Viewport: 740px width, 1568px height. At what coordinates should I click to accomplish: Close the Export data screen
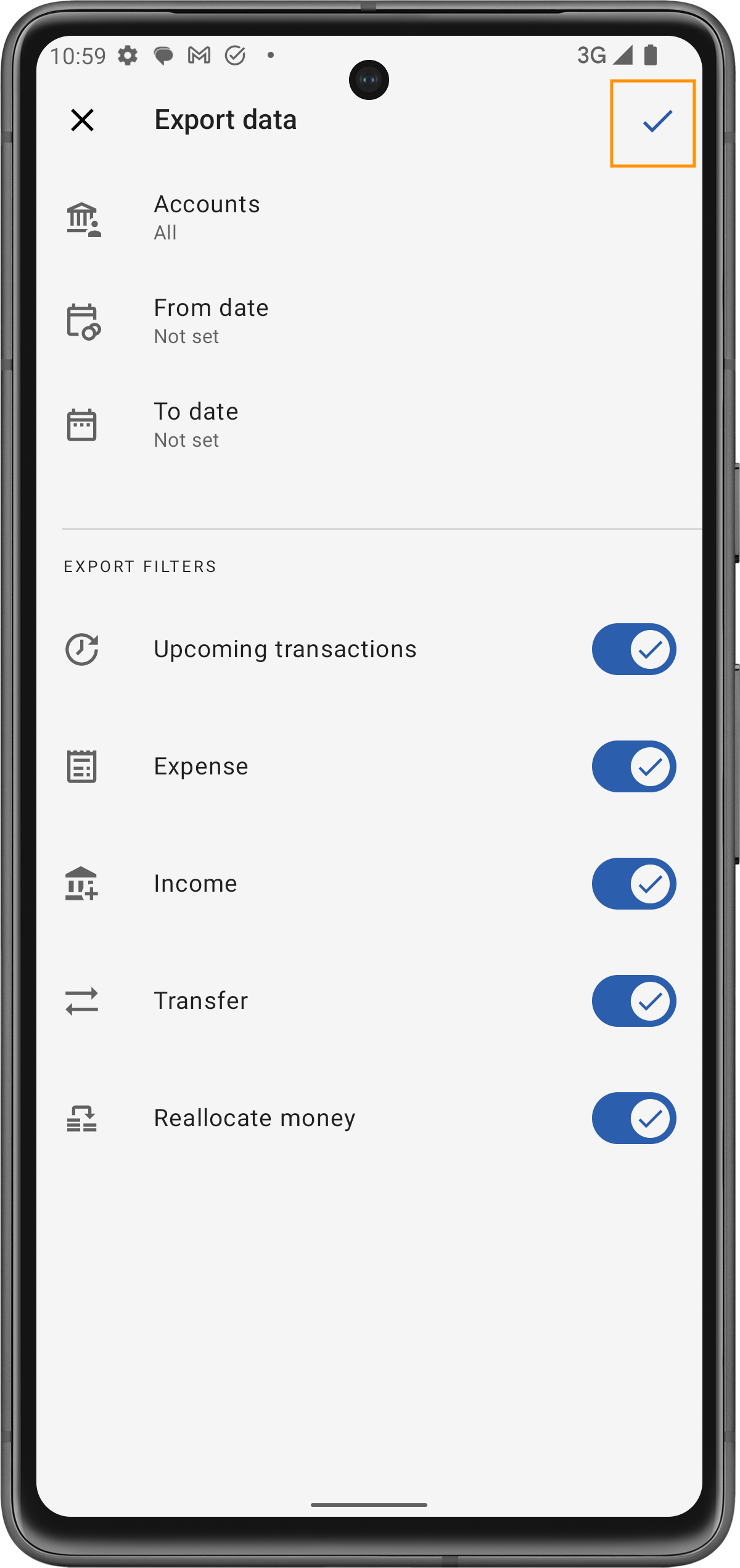coord(82,120)
